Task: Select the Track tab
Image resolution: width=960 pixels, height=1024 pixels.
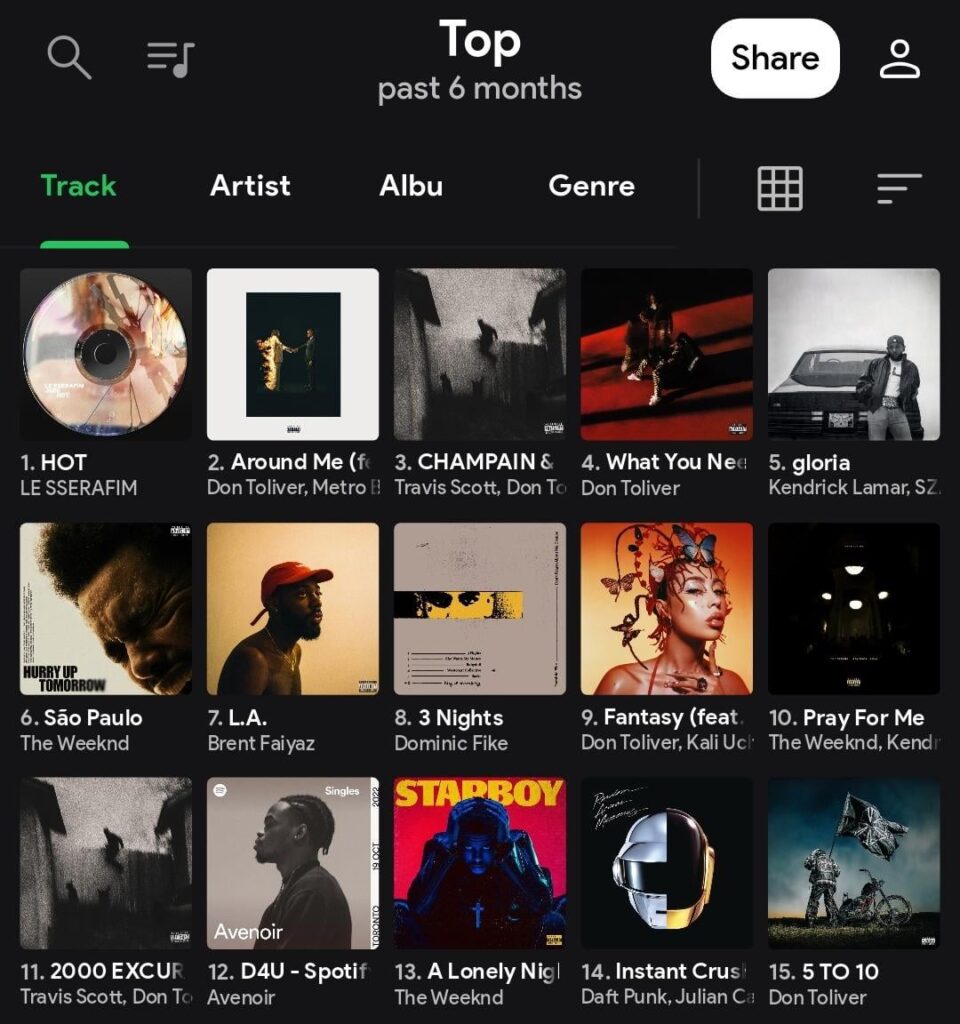Action: click(x=79, y=186)
